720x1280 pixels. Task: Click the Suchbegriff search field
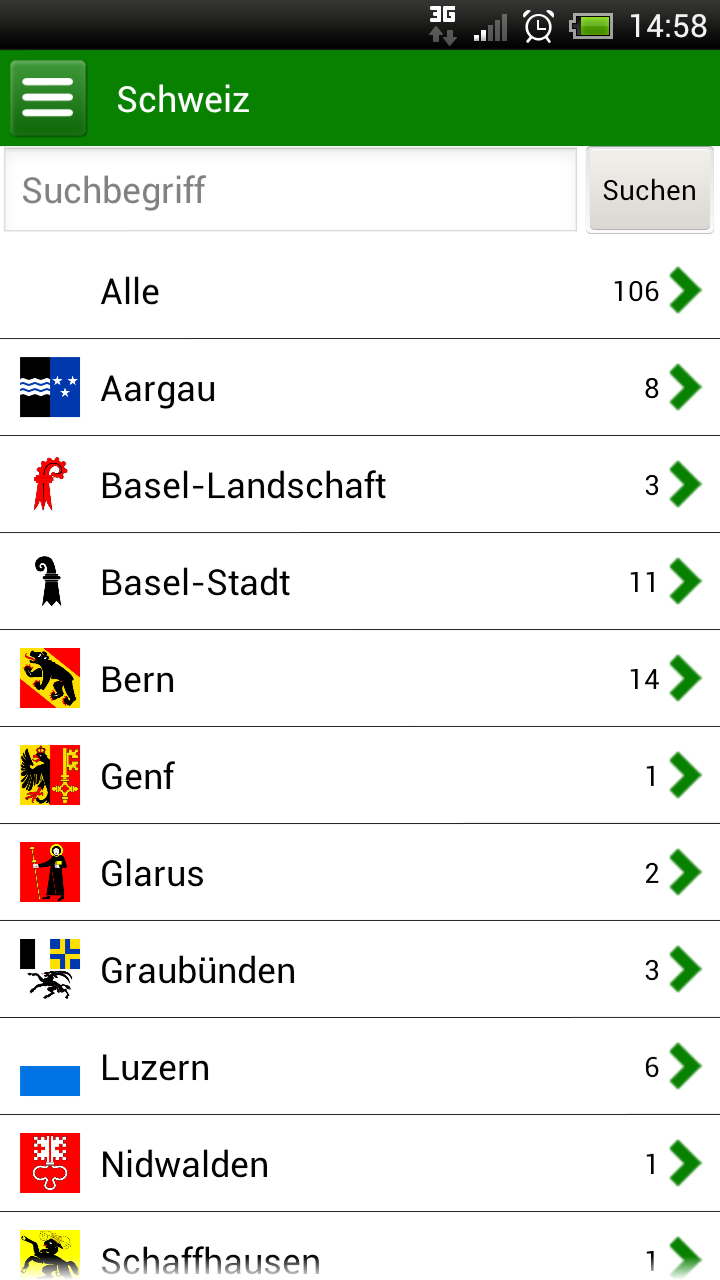pos(290,190)
